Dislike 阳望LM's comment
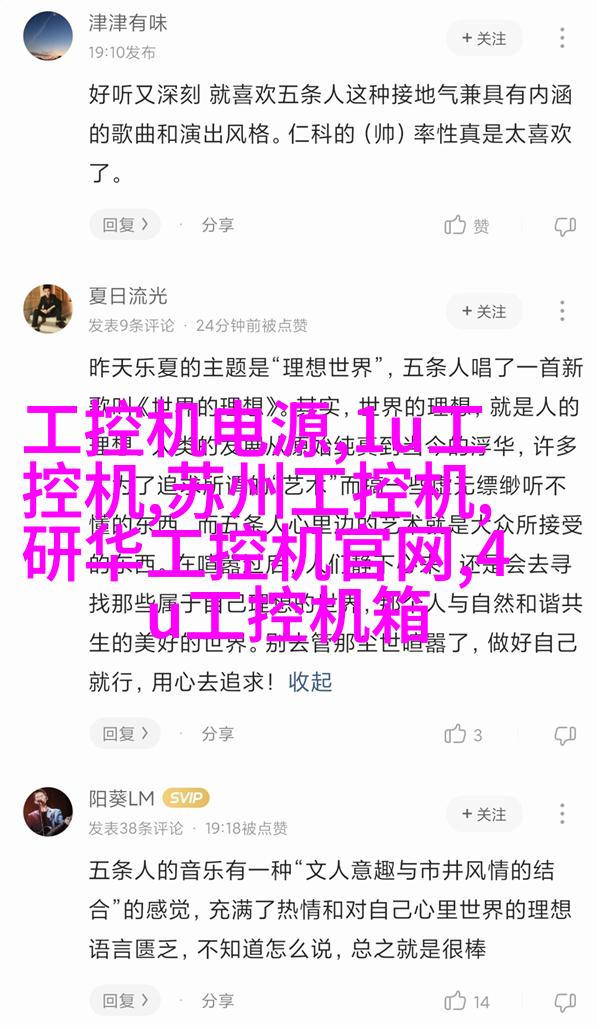The image size is (600, 1029). click(565, 1000)
